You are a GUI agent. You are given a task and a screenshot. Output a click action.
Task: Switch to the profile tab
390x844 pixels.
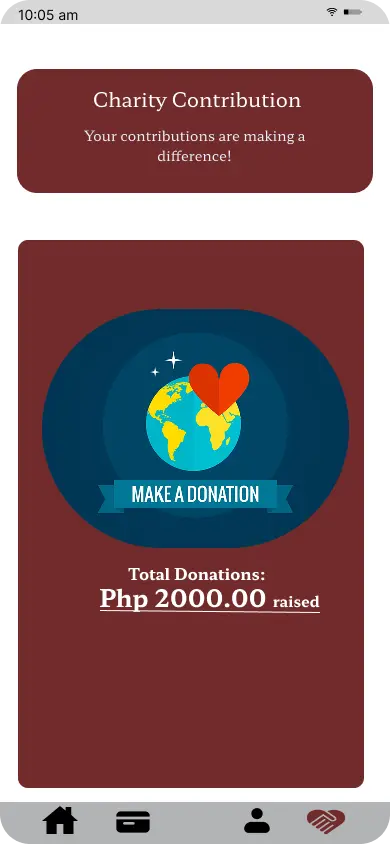coord(257,821)
